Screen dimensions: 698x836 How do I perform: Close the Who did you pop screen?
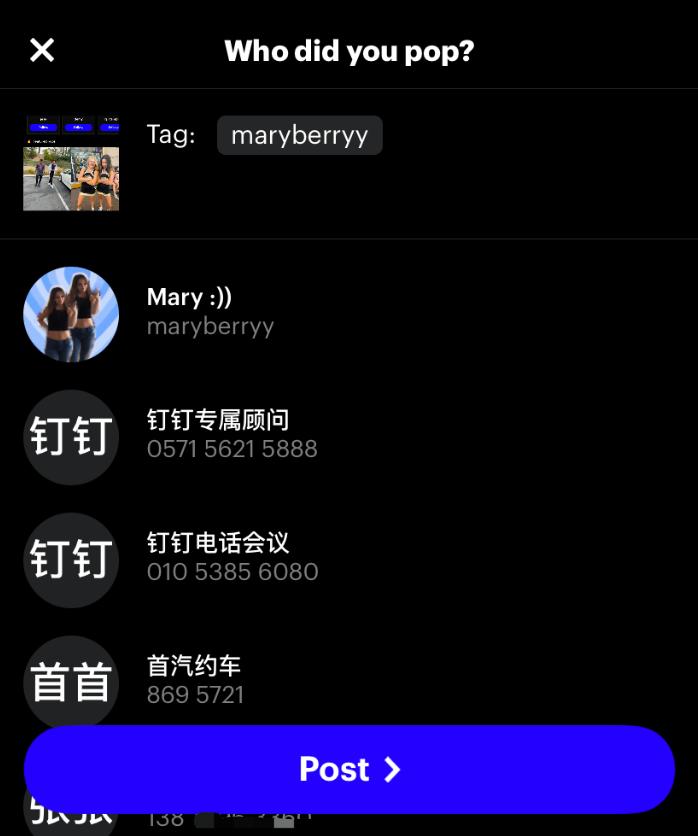click(x=42, y=50)
